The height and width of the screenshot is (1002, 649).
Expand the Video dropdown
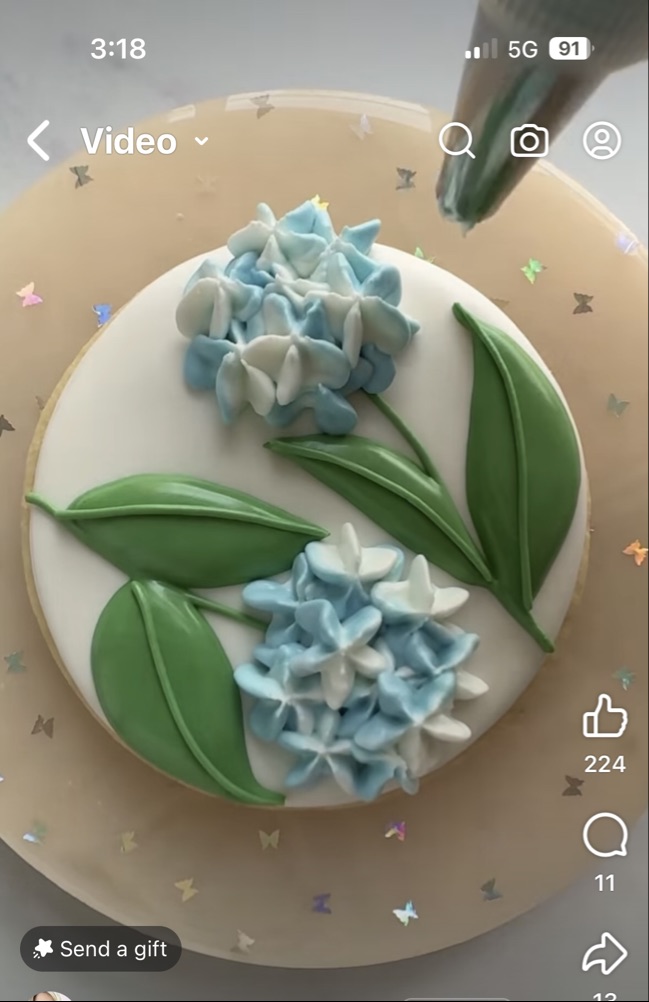[x=145, y=141]
